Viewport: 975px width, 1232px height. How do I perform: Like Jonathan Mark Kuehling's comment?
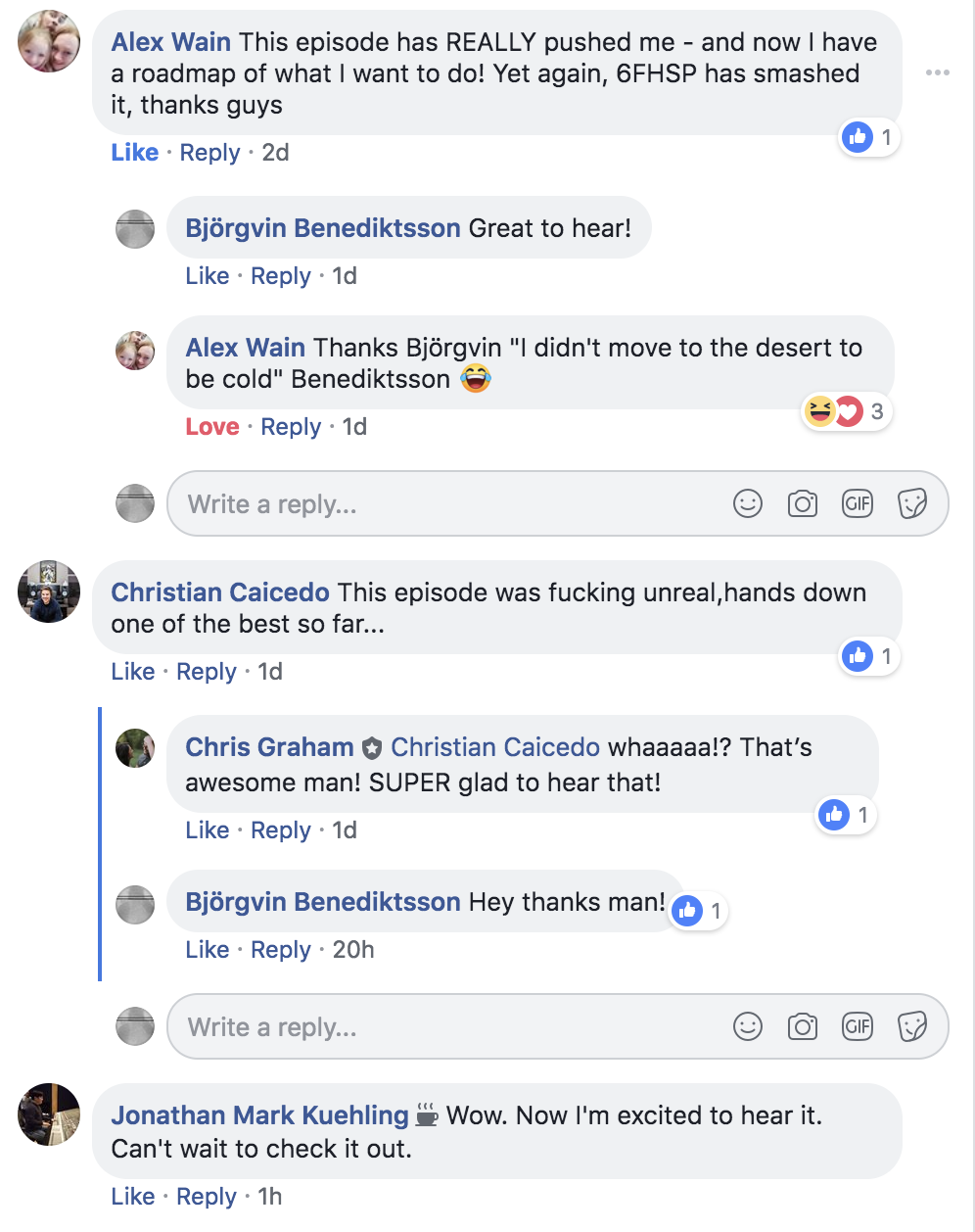click(132, 1197)
